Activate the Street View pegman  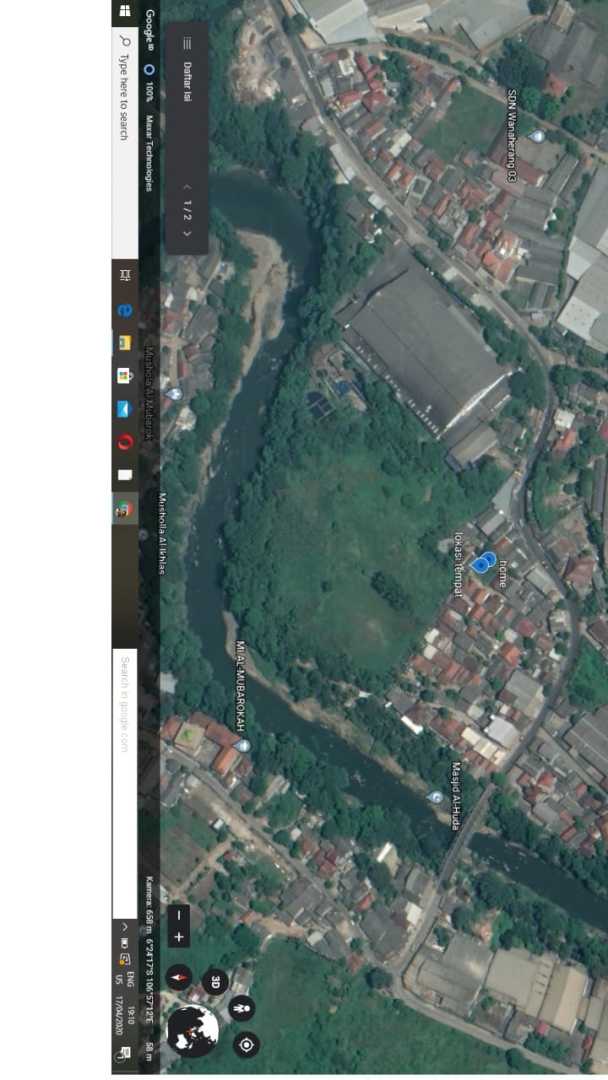[242, 1008]
